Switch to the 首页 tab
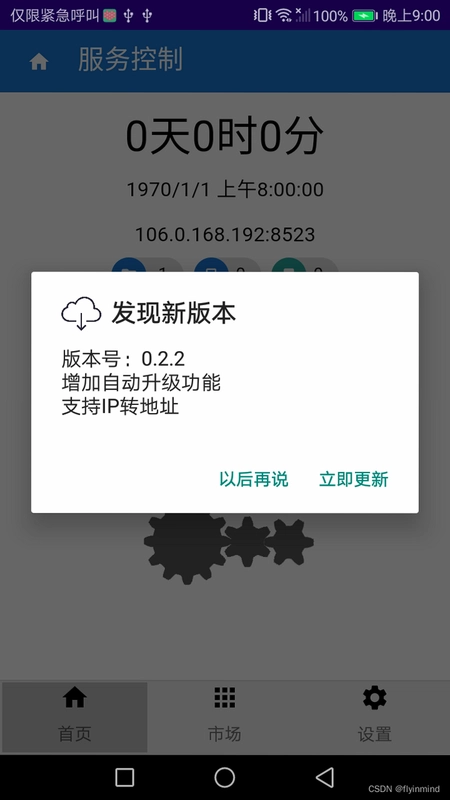Image resolution: width=450 pixels, height=800 pixels. pyautogui.click(x=74, y=717)
